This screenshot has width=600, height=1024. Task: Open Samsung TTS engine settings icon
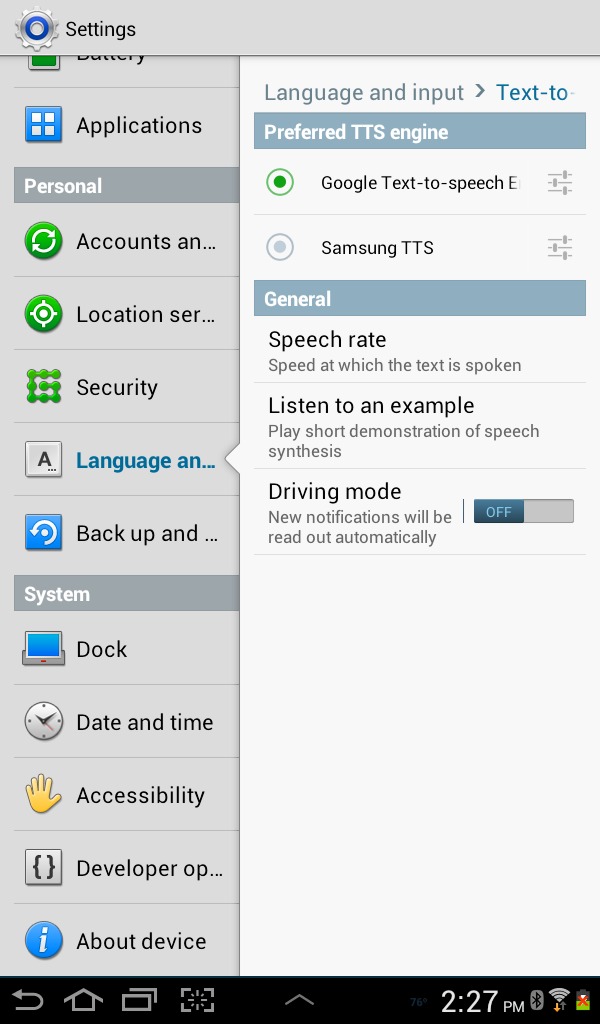560,248
